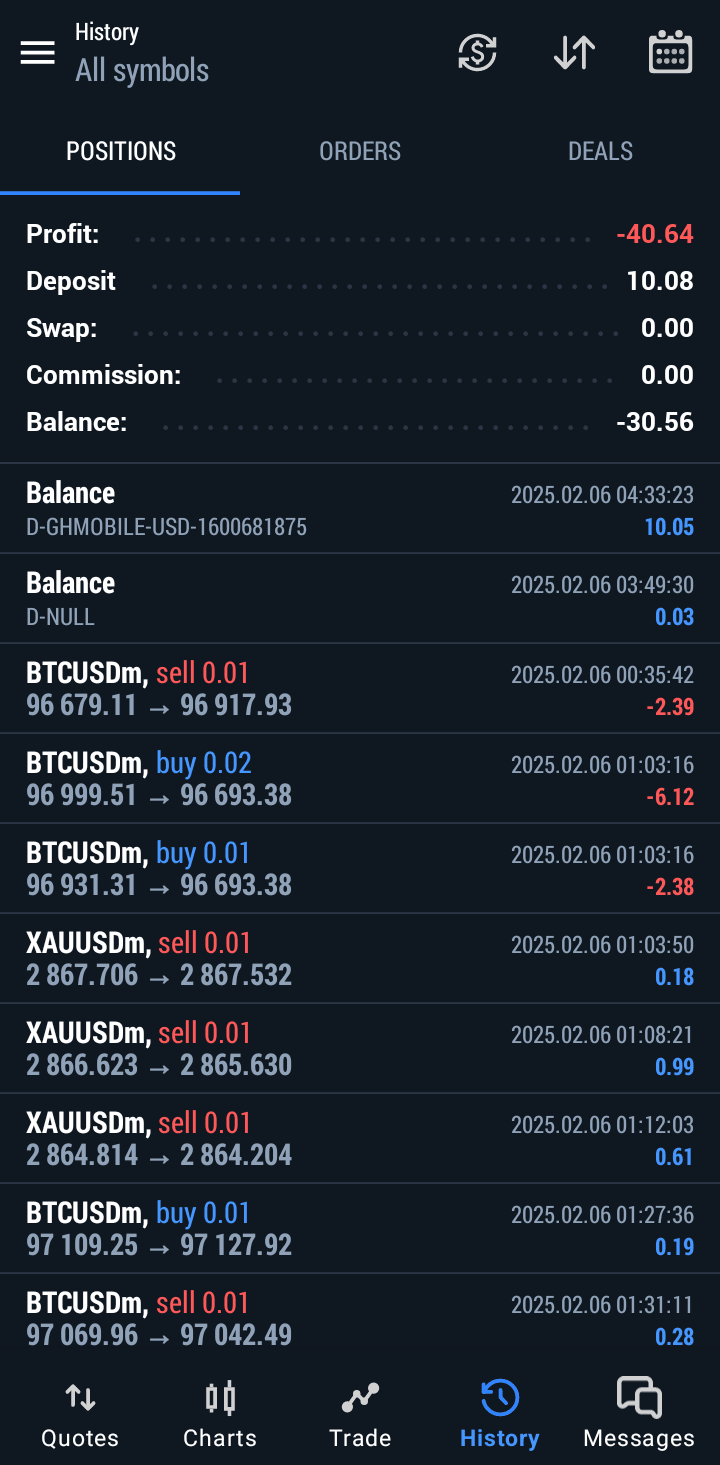
Task: Switch to the Trade tab
Action: (x=360, y=1415)
